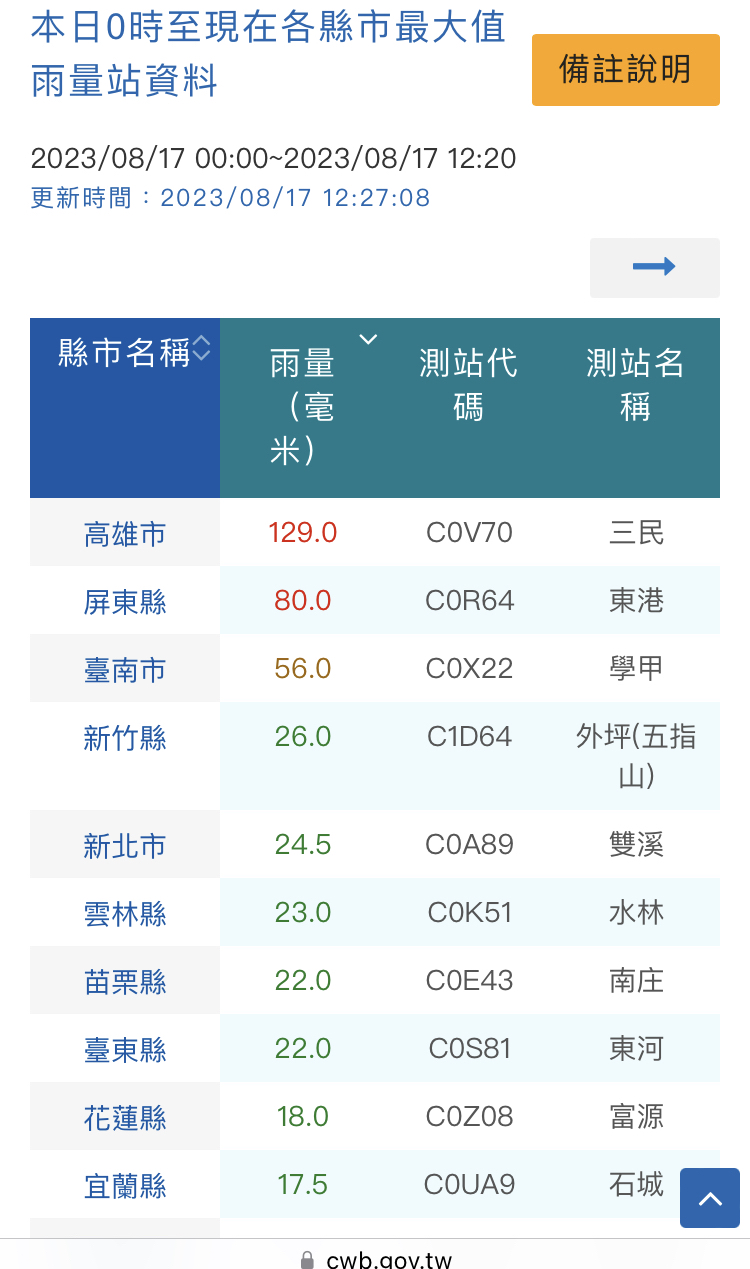
Task: Open the 雲林縣 county link
Action: pyautogui.click(x=125, y=915)
